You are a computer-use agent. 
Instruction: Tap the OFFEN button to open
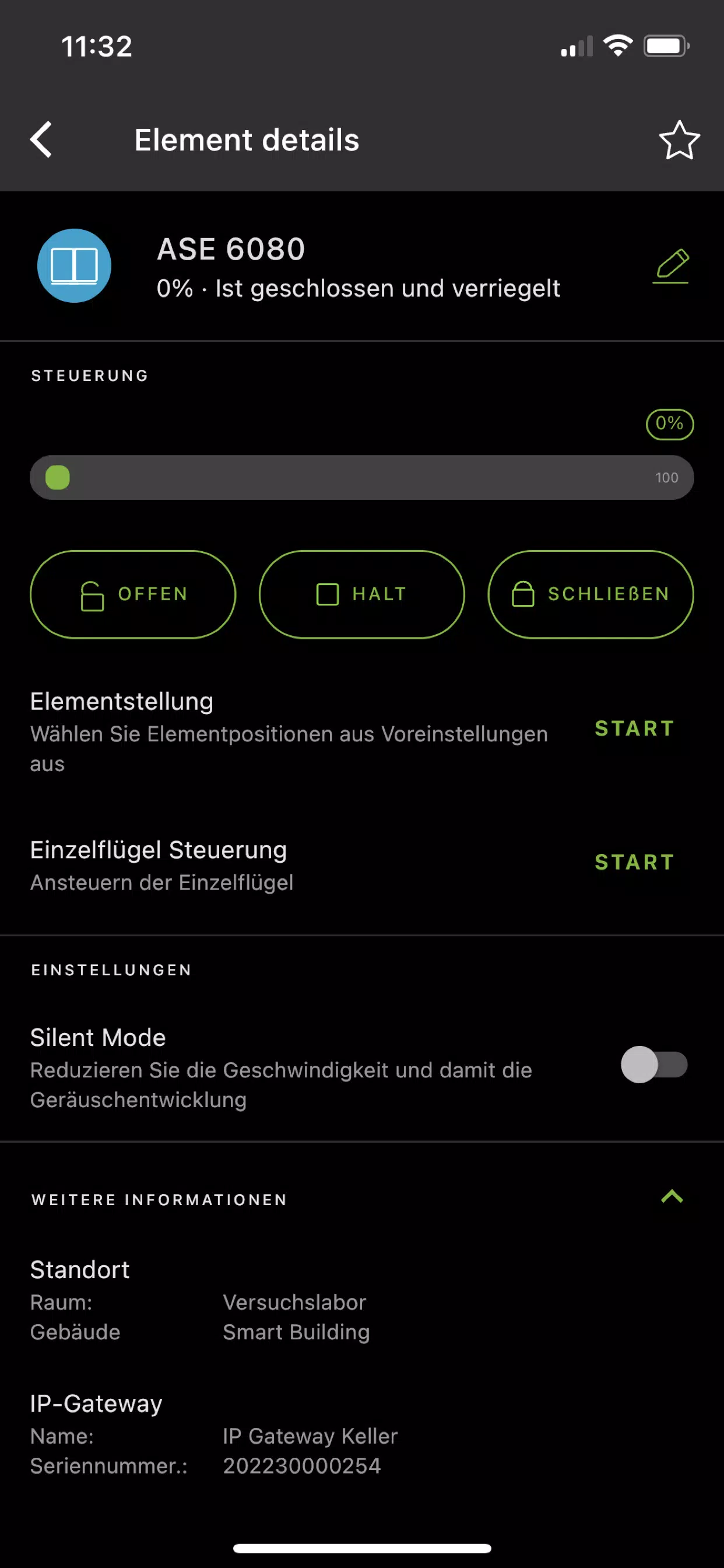133,594
